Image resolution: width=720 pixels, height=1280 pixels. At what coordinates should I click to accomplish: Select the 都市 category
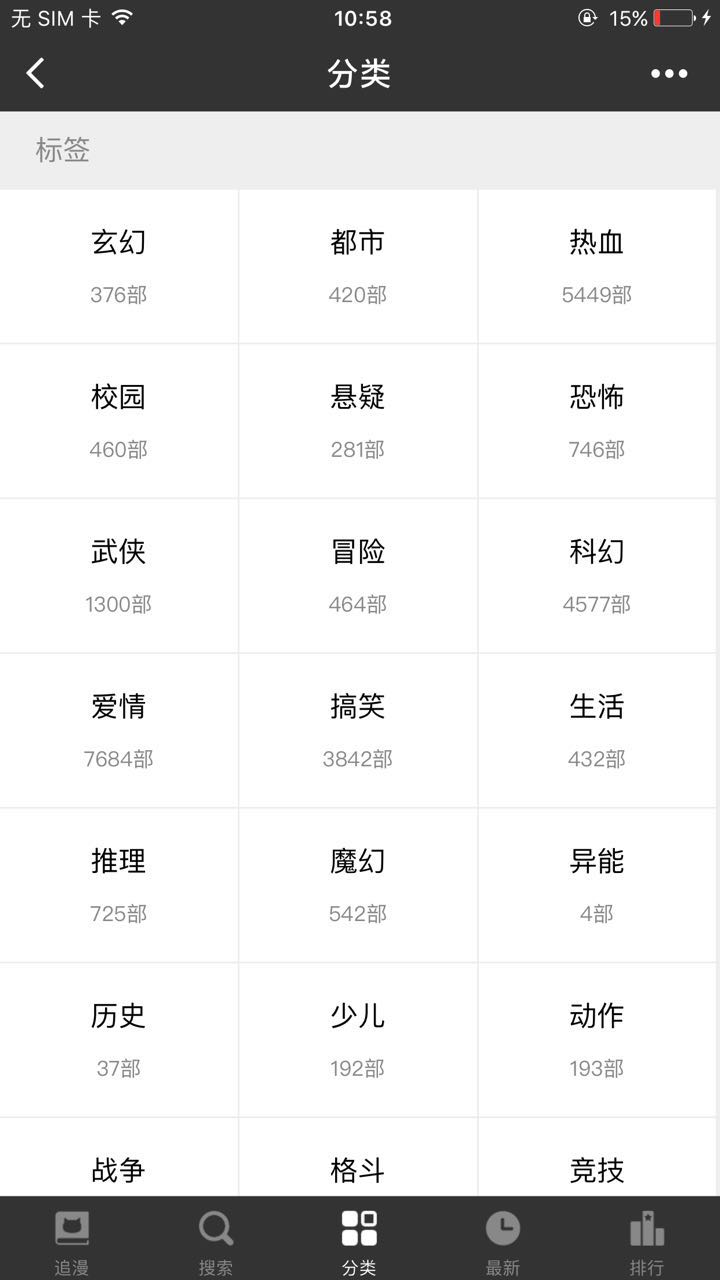[358, 266]
